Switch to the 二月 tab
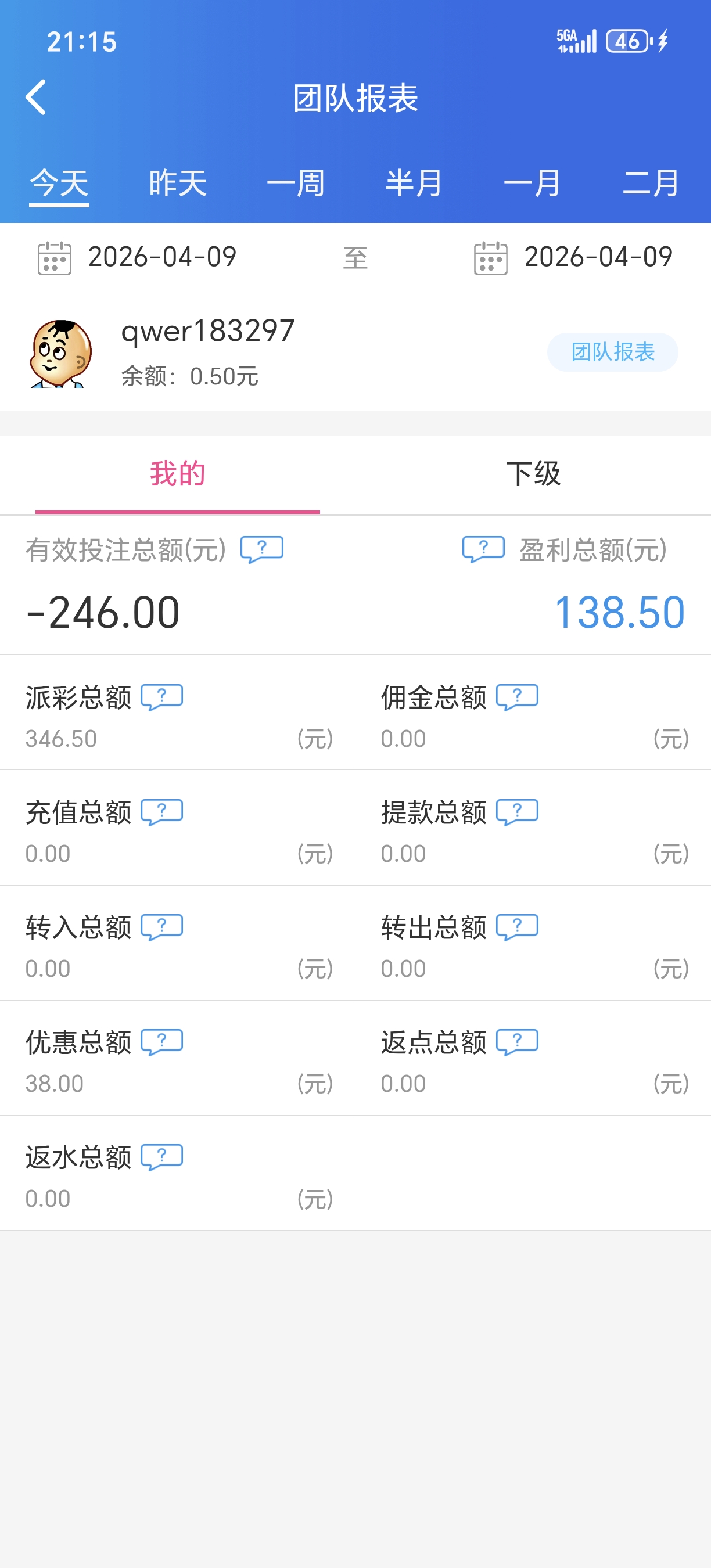711x1568 pixels. coord(651,183)
